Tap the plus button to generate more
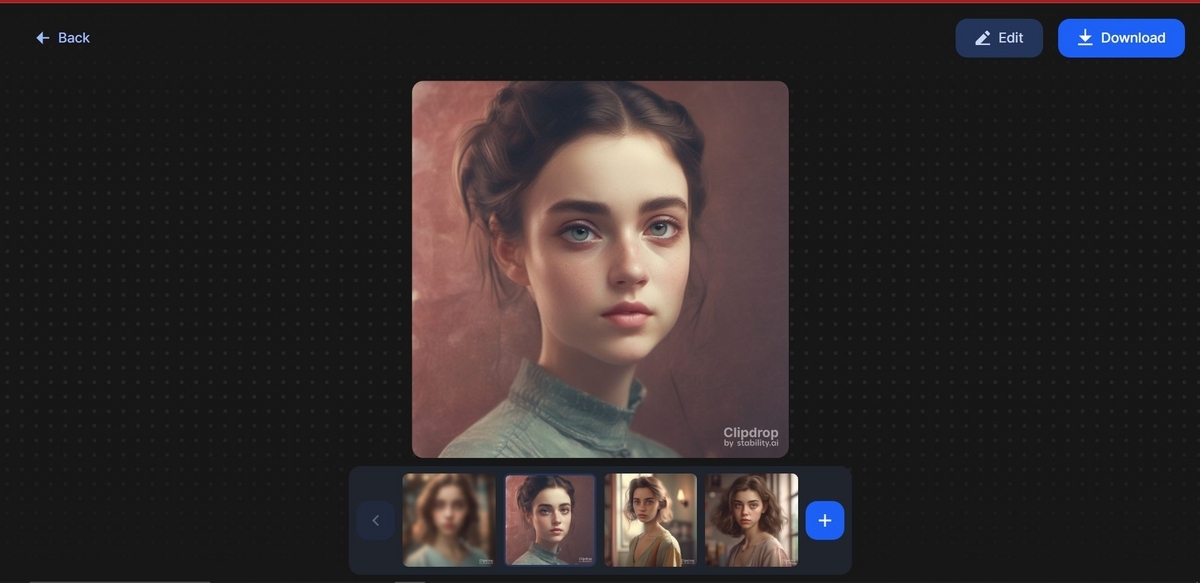This screenshot has width=1200, height=583. [x=825, y=521]
